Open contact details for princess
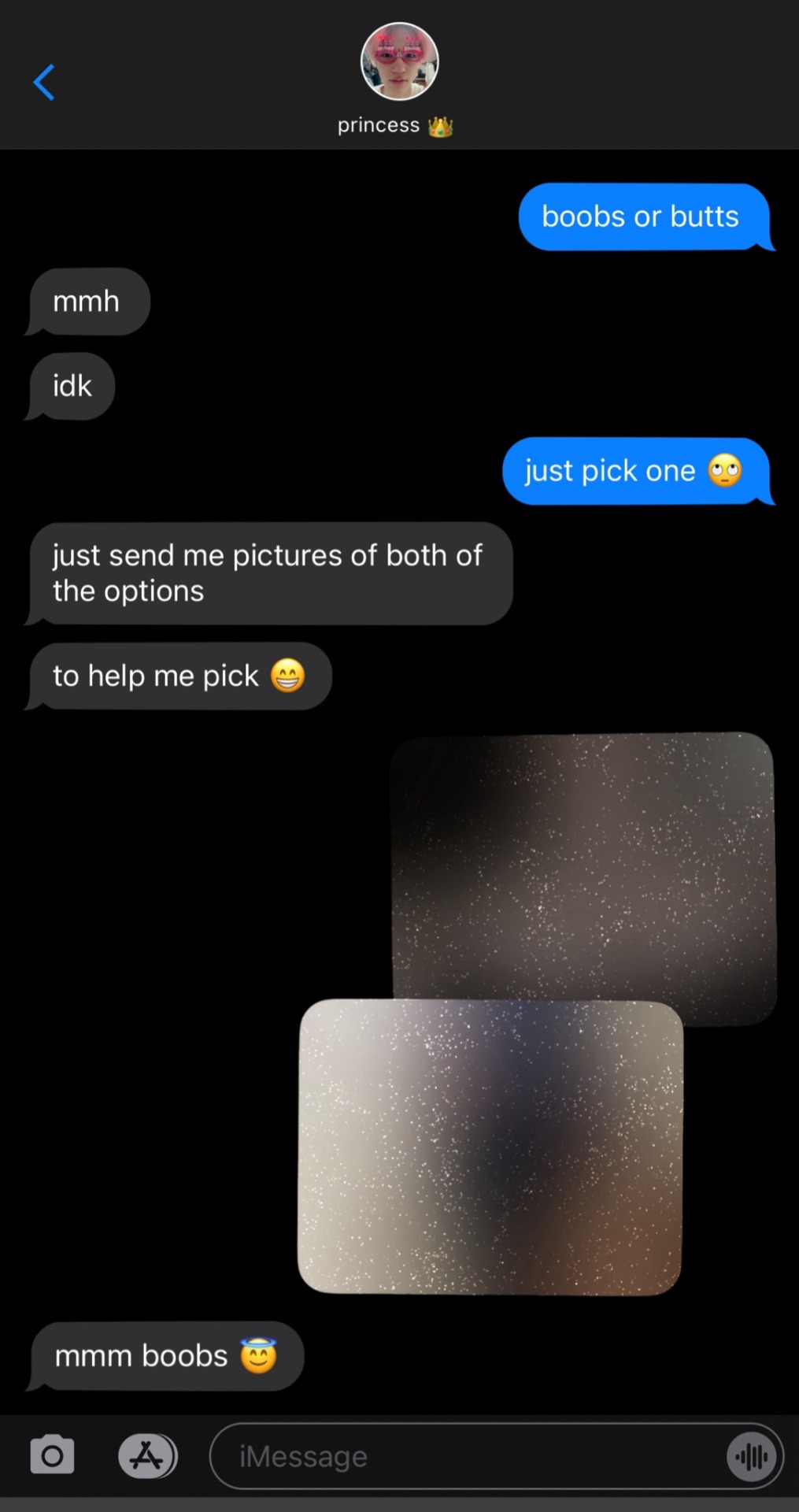Screen dimensions: 799x1512 (x=399, y=79)
